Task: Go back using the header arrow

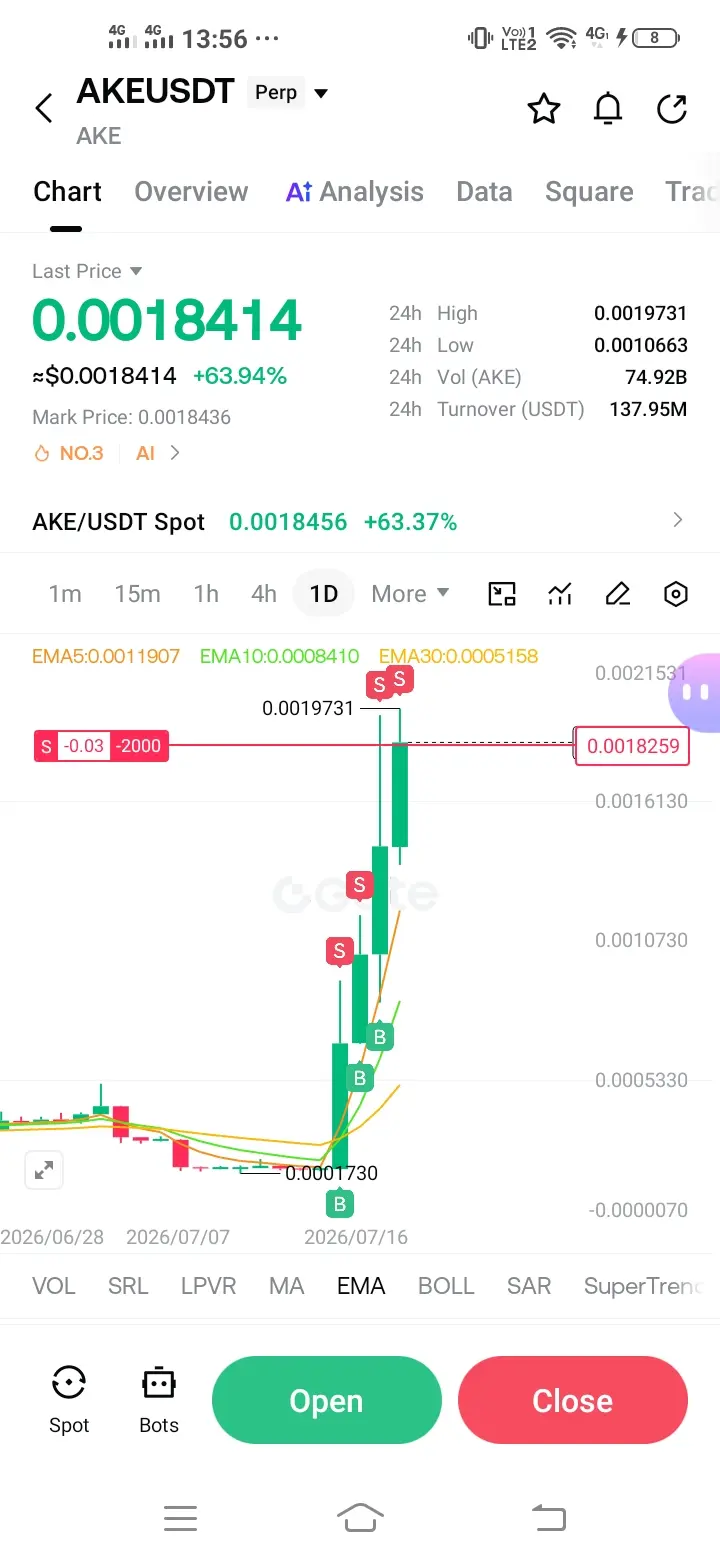Action: 44,108
